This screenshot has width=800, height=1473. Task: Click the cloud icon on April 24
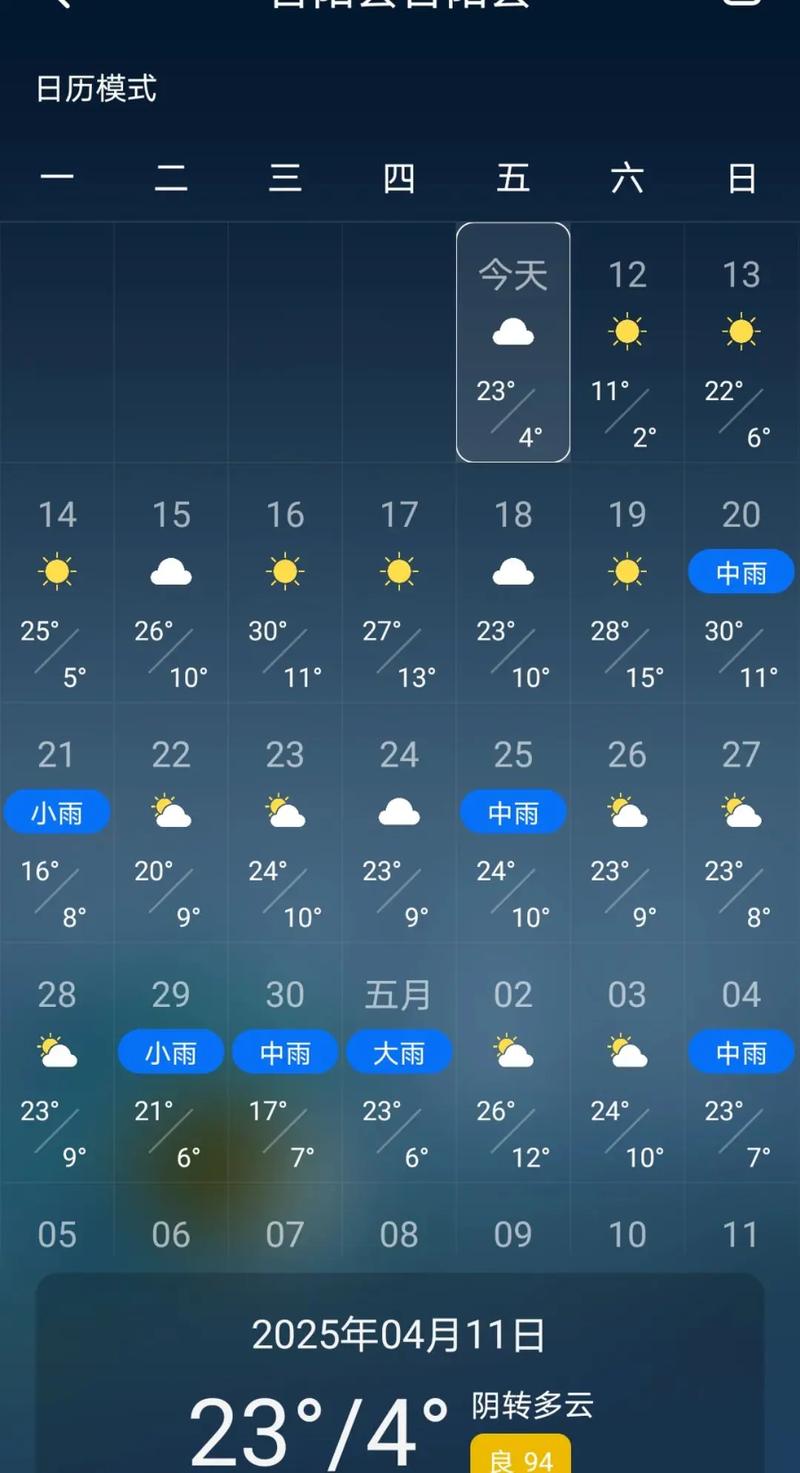coord(399,812)
